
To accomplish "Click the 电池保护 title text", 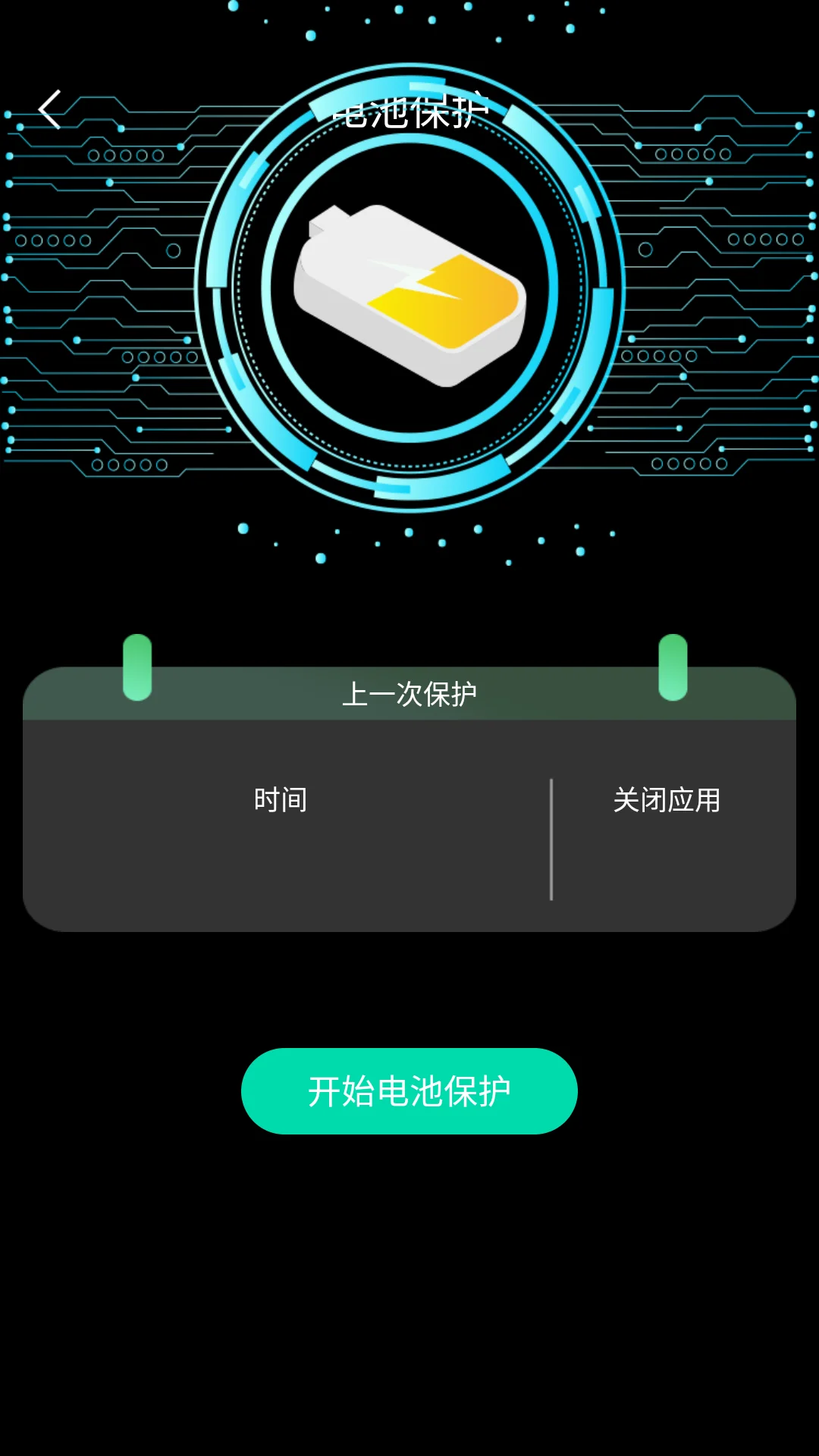I will (x=409, y=112).
